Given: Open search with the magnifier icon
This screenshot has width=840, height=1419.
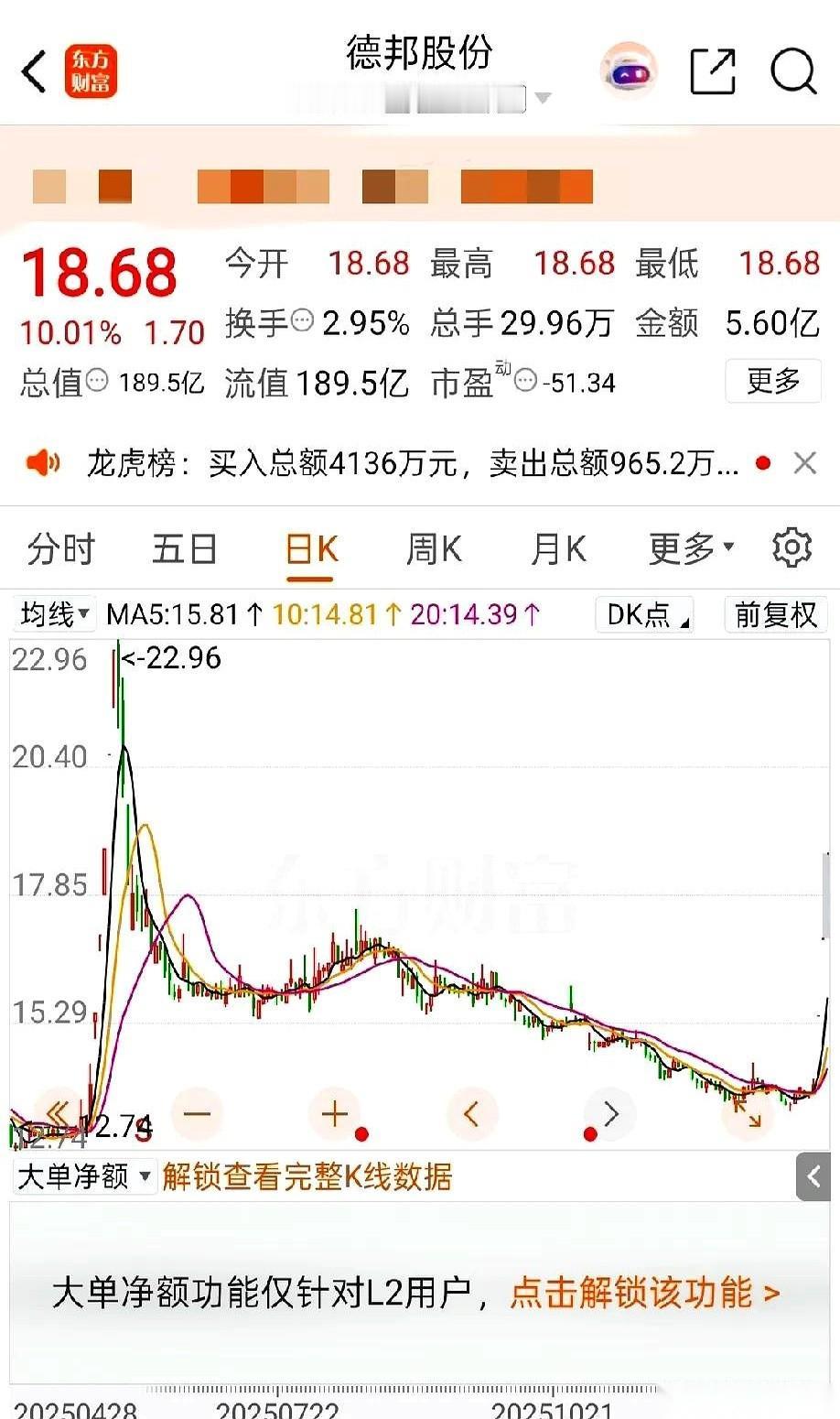Looking at the screenshot, I should pyautogui.click(x=792, y=70).
